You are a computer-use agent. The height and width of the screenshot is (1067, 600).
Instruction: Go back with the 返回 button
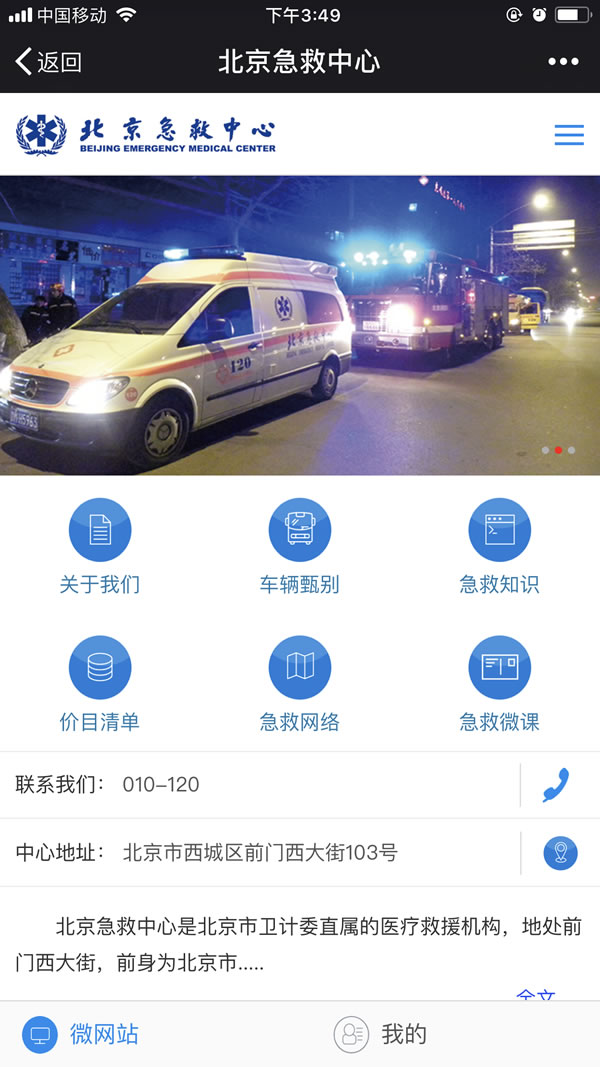tap(48, 62)
